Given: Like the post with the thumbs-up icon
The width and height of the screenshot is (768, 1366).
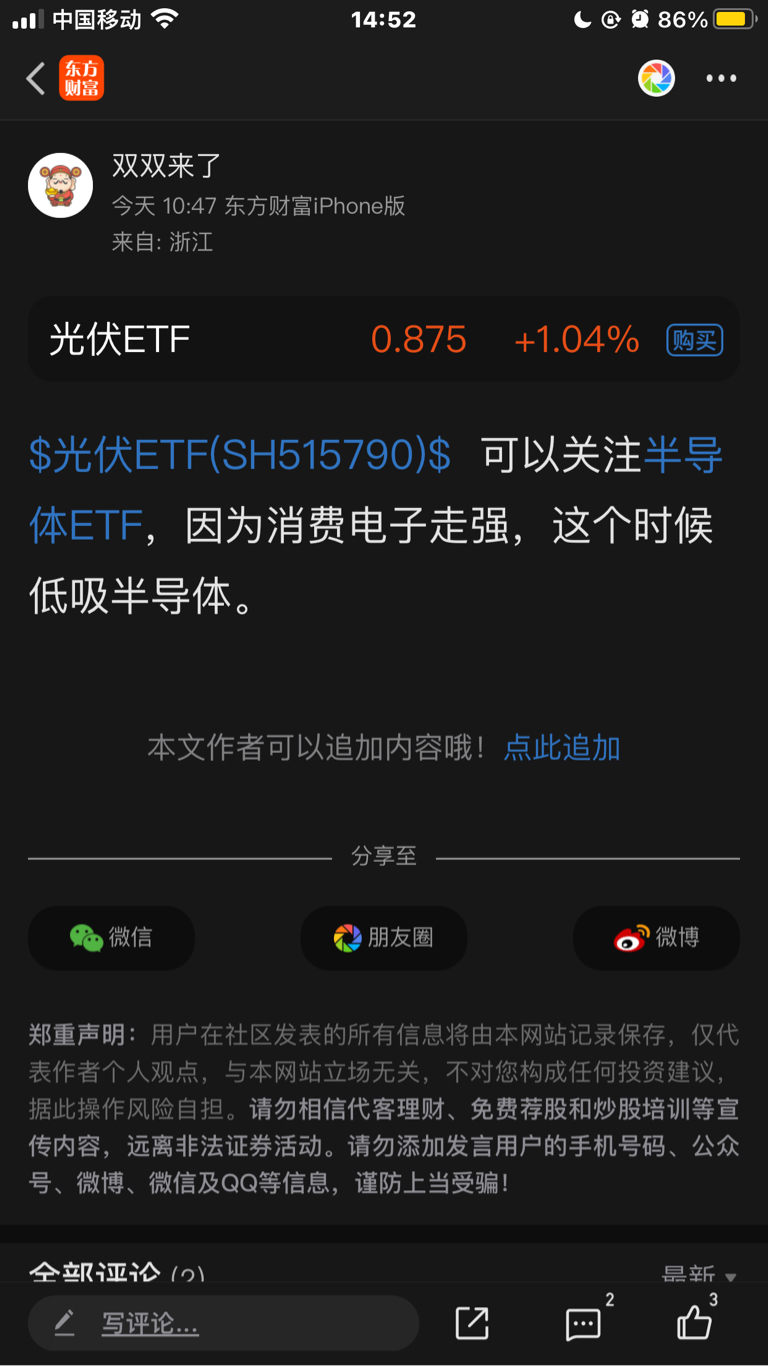Looking at the screenshot, I should click(x=692, y=1324).
